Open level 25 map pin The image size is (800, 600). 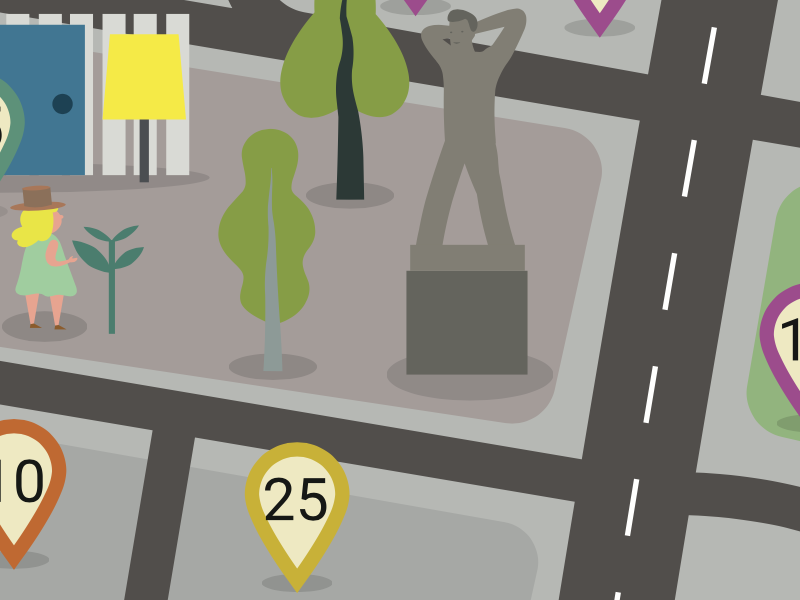pos(297,503)
